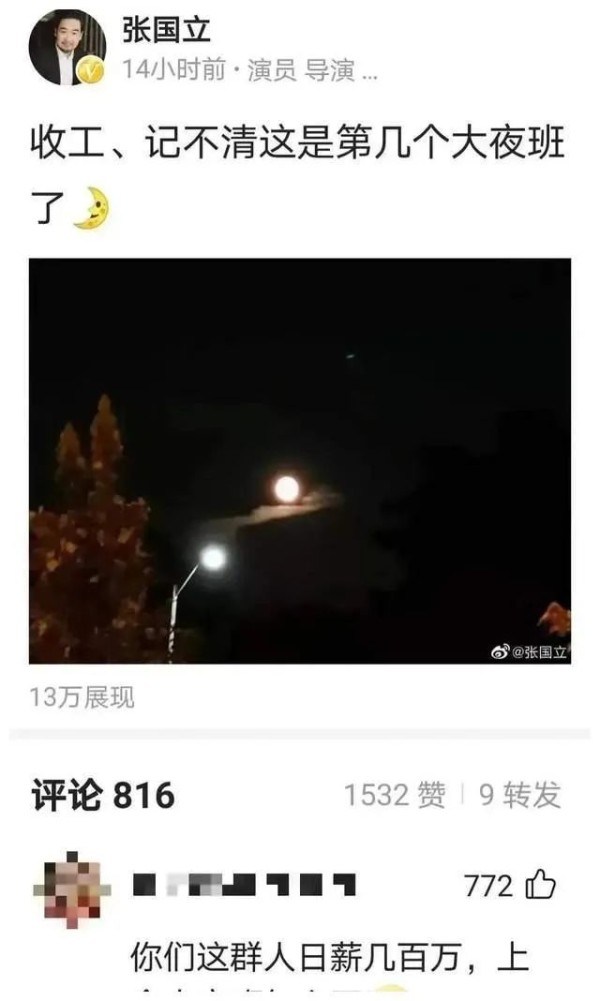The image size is (600, 1001).
Task: Switch to the 9 转发 tab
Action: (520, 795)
